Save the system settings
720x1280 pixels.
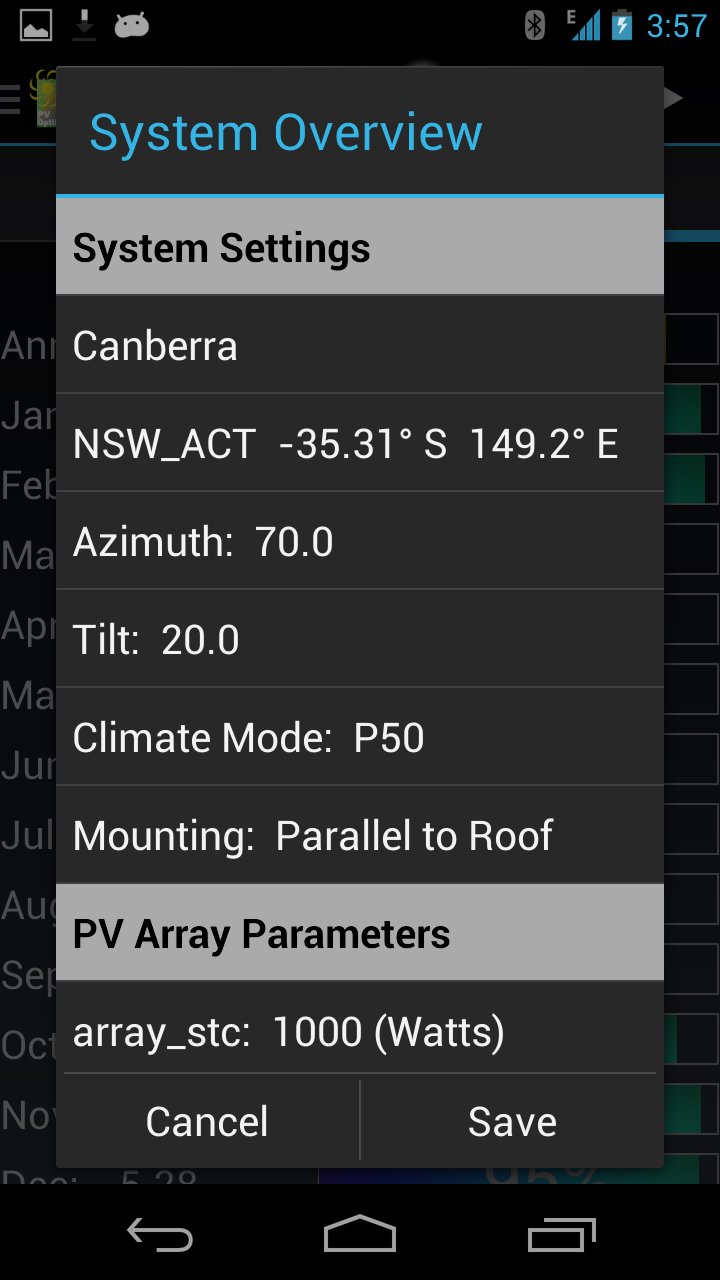[512, 1121]
